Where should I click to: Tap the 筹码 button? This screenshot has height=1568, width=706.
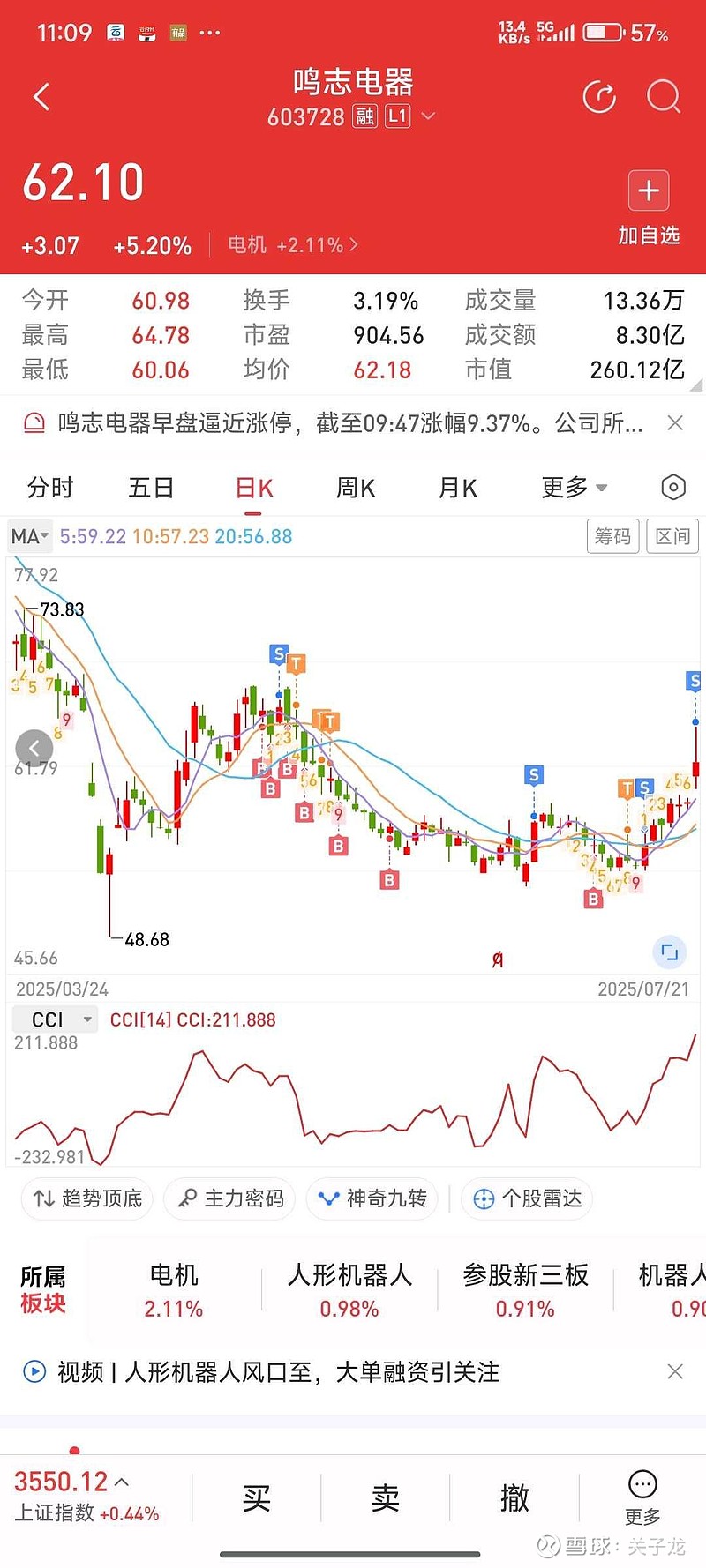612,536
